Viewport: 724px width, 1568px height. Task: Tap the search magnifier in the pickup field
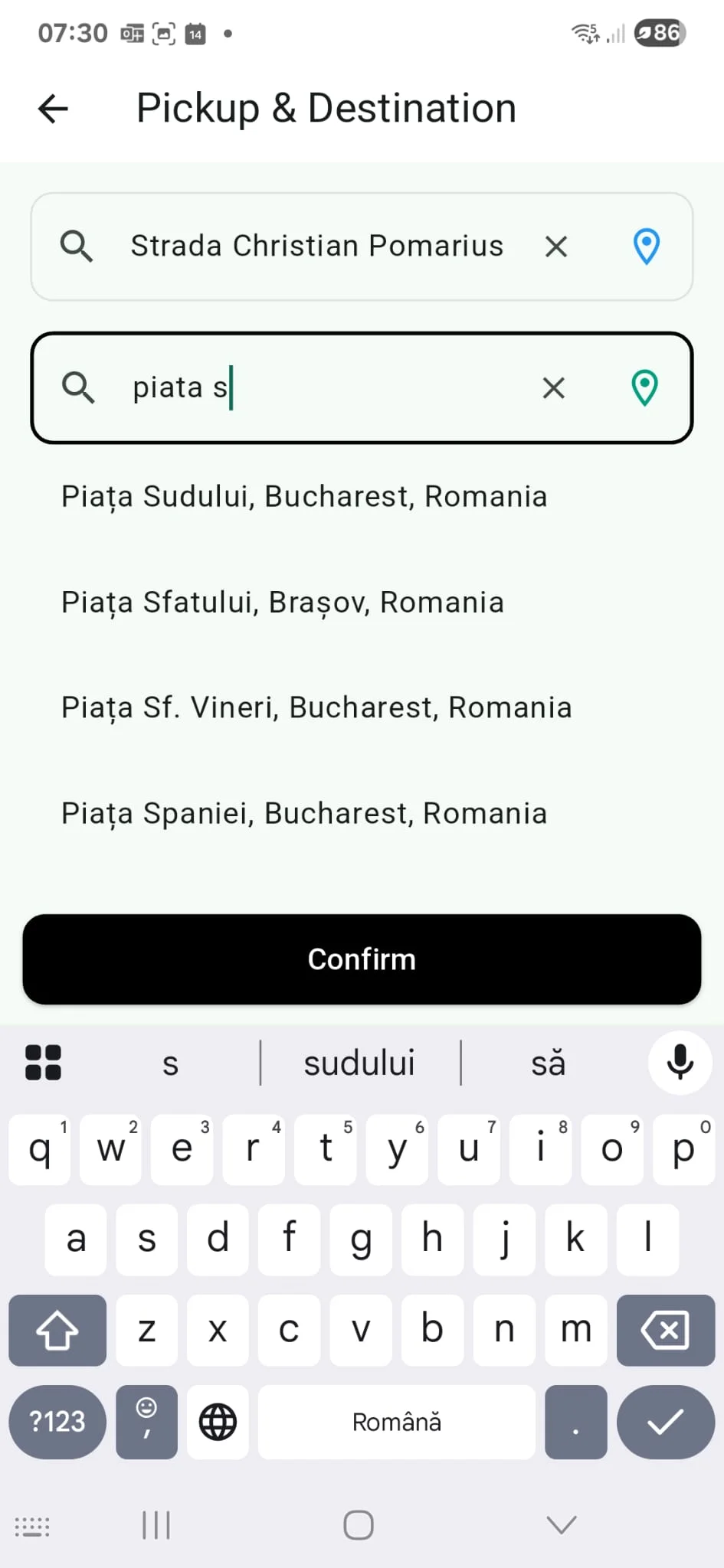[x=76, y=247]
